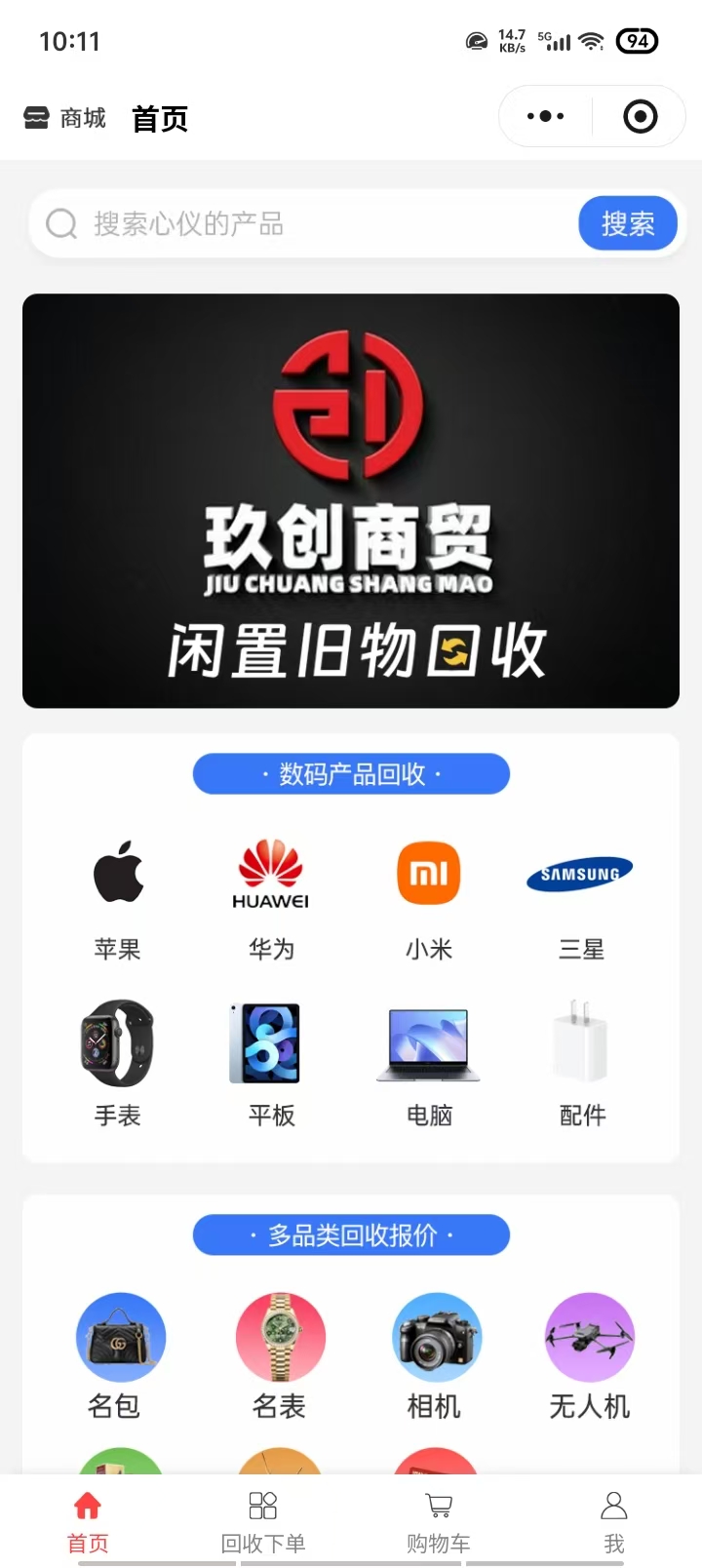Switch to the 回收下单 tab
The image size is (702, 1568).
pyautogui.click(x=263, y=1521)
